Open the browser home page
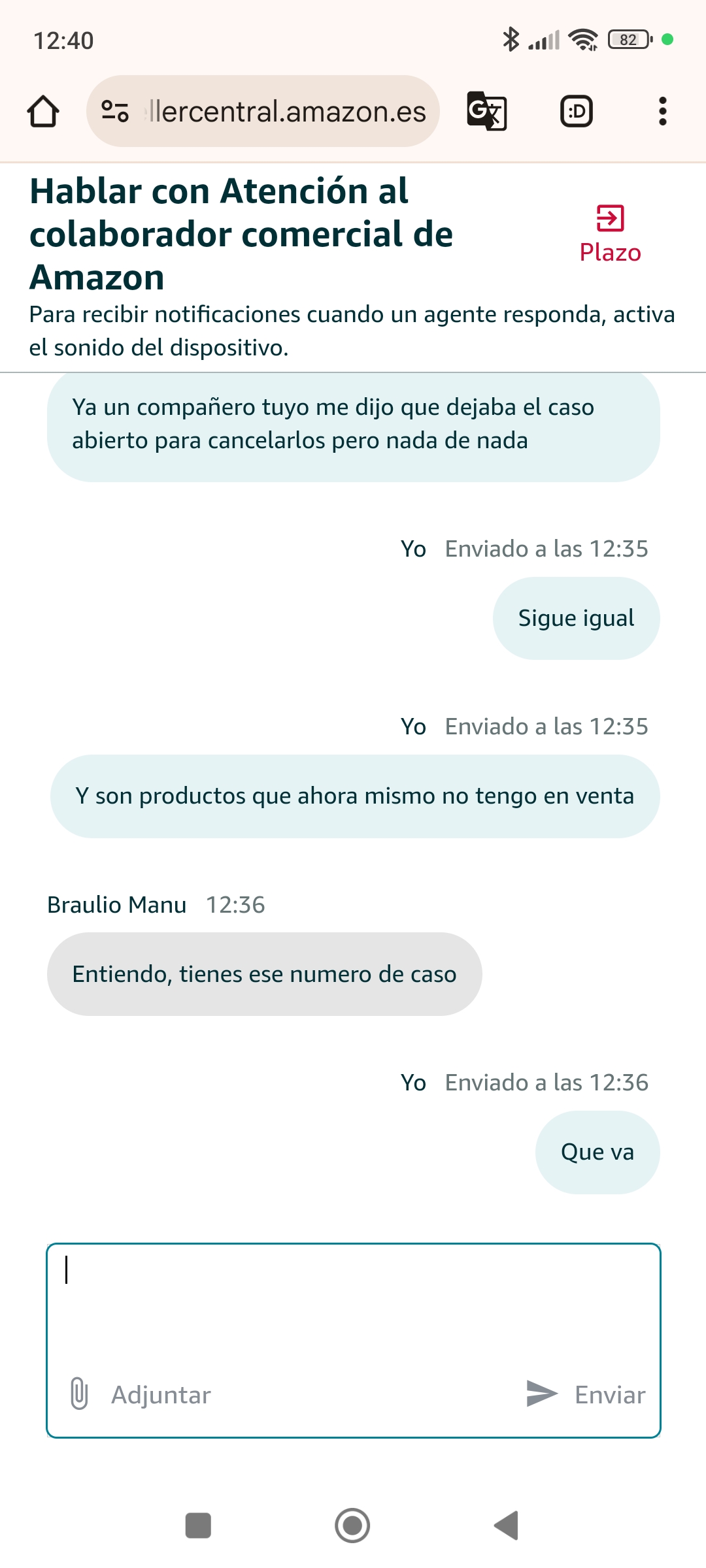 (x=43, y=111)
